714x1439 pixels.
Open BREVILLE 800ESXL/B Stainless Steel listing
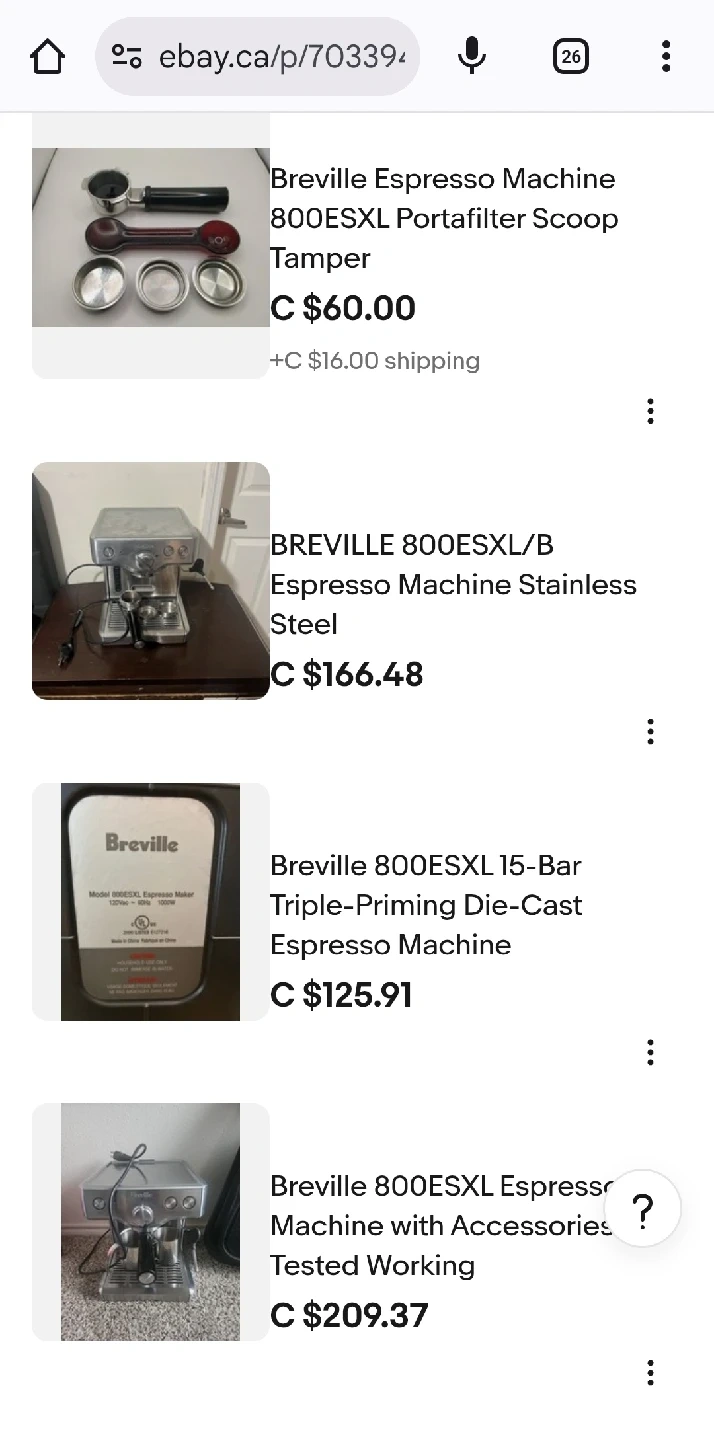point(452,584)
